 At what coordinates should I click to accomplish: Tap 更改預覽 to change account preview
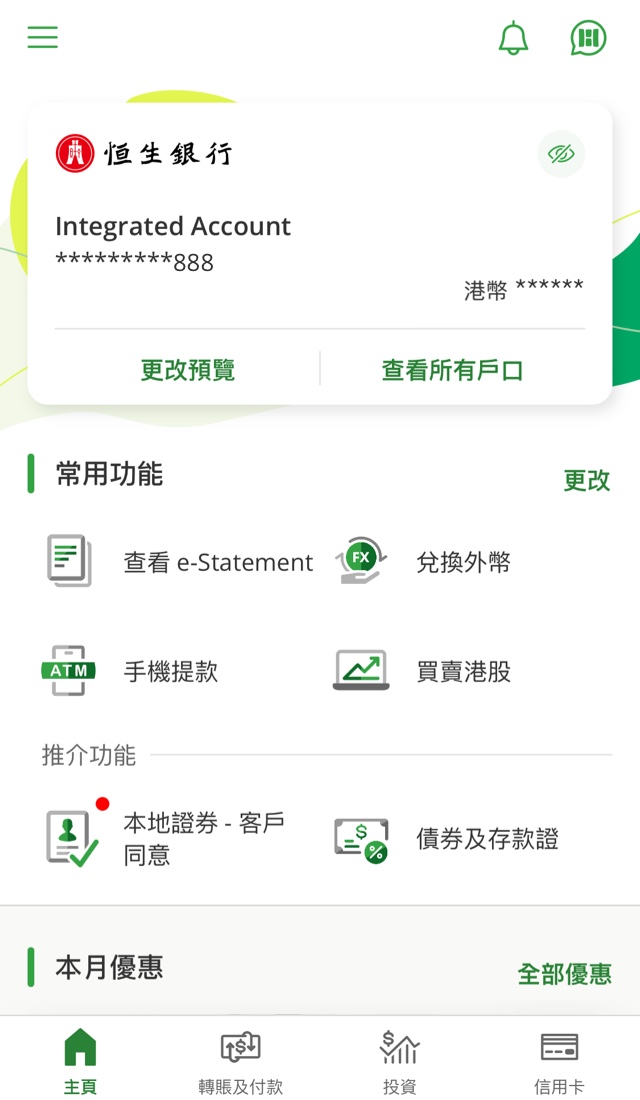[188, 370]
